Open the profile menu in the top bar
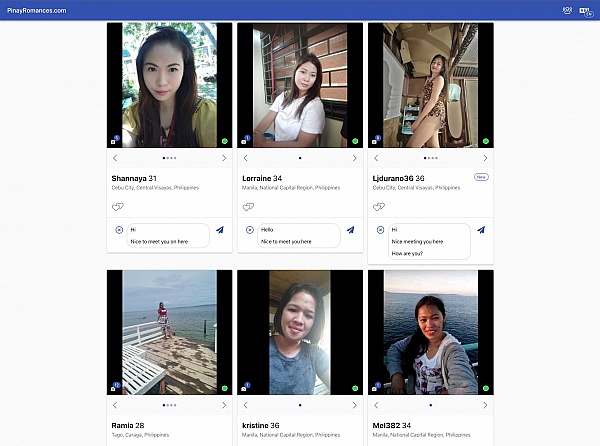The height and width of the screenshot is (446, 600). point(586,10)
